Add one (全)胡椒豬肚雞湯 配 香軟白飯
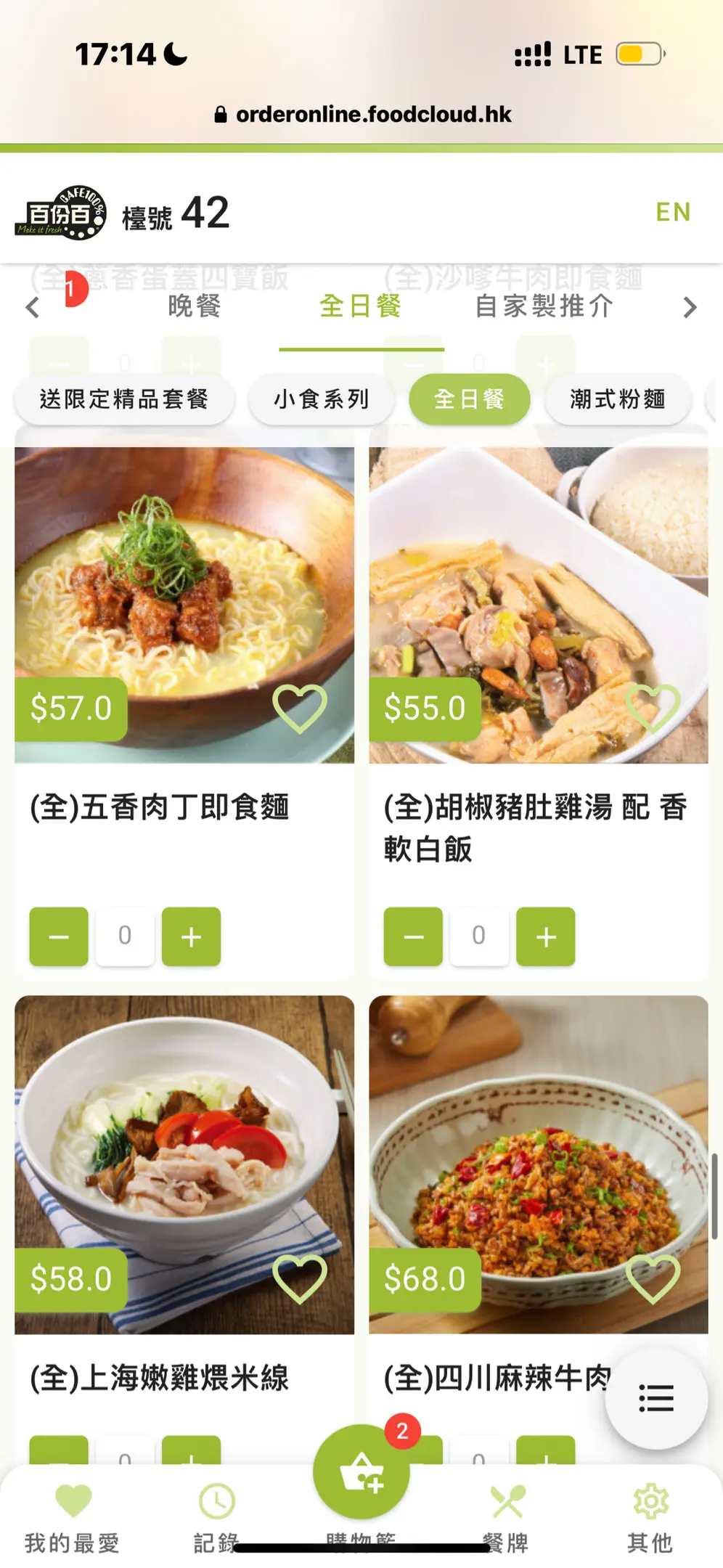Image resolution: width=723 pixels, height=1568 pixels. 545,936
